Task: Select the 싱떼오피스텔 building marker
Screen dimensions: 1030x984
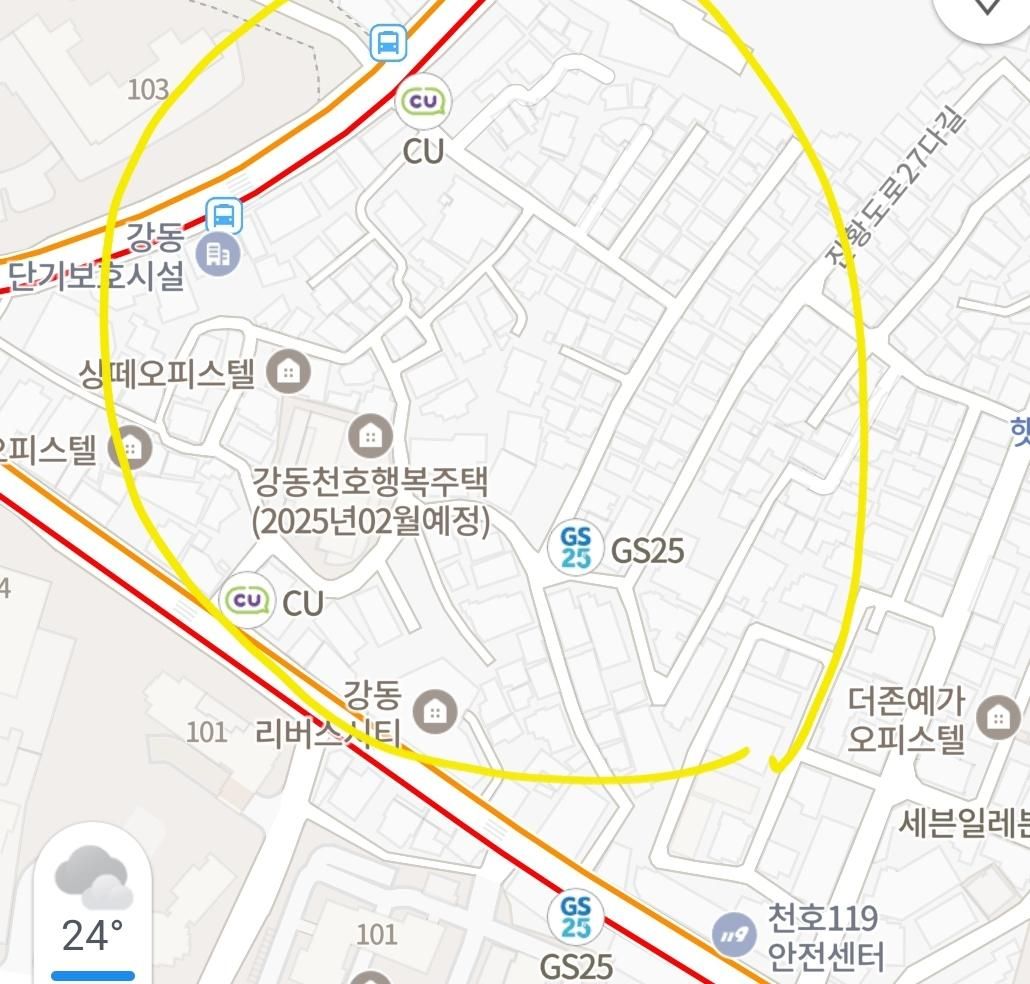Action: pos(289,373)
